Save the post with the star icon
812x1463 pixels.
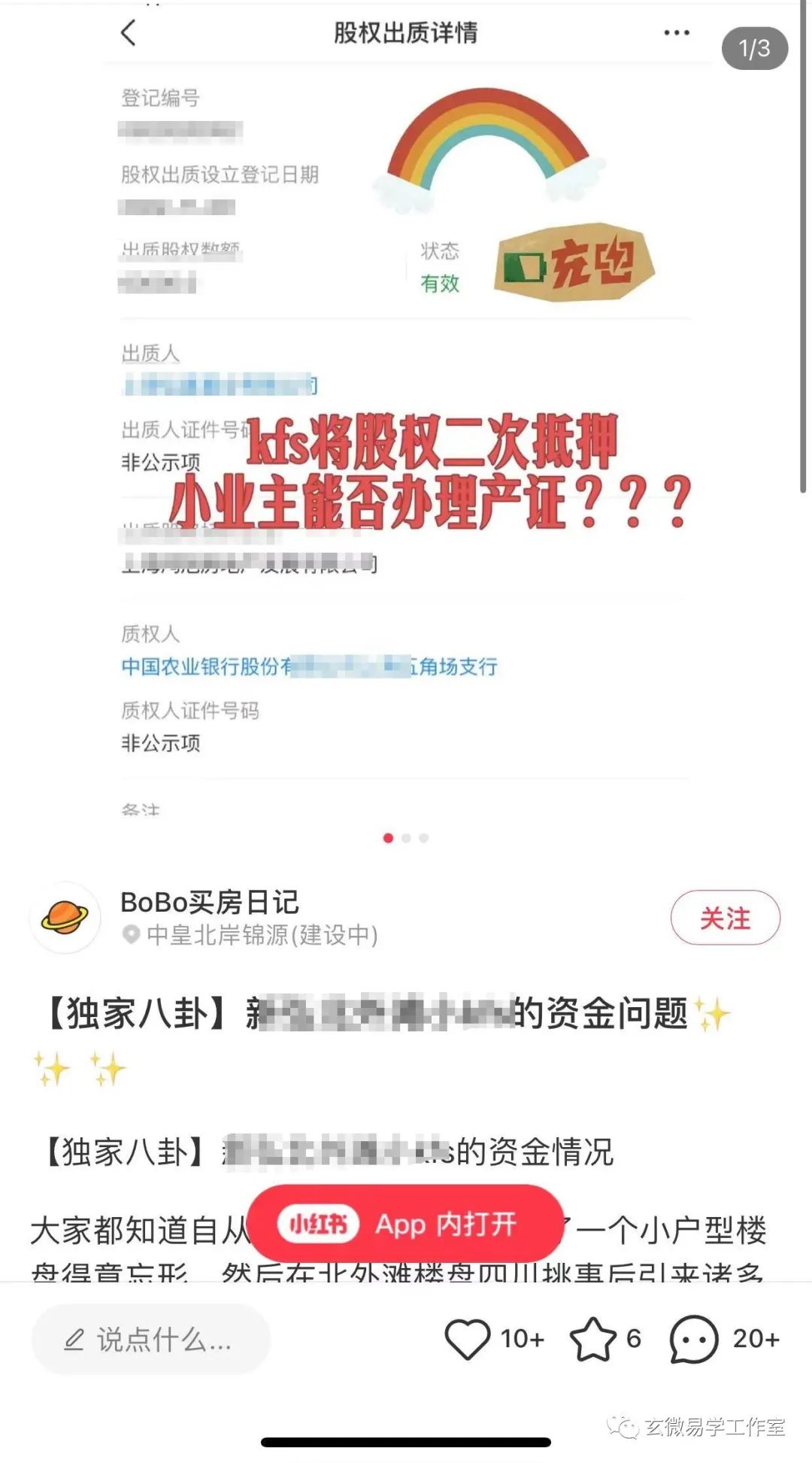pos(592,1339)
